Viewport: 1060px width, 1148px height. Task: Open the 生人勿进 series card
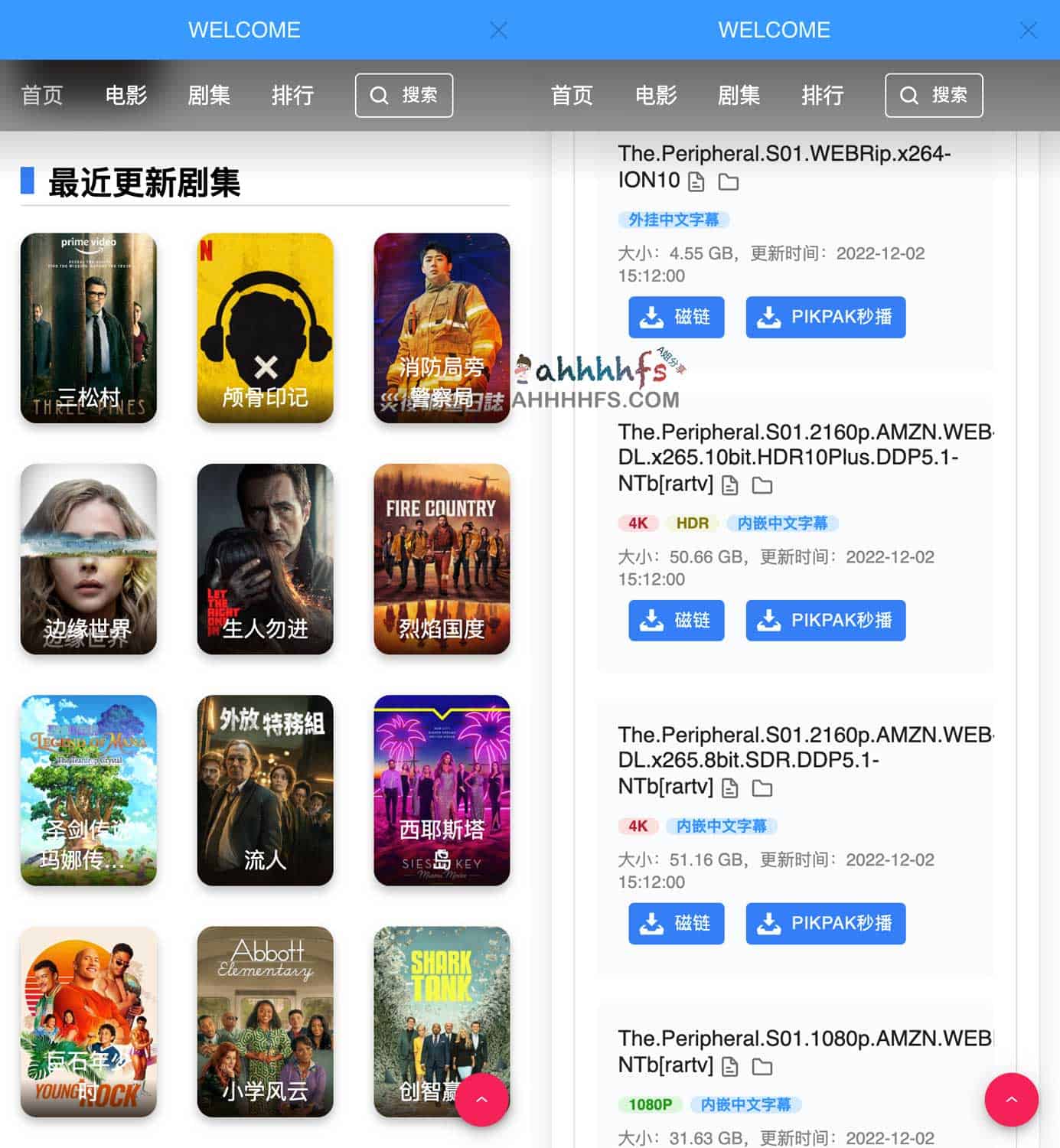[265, 559]
